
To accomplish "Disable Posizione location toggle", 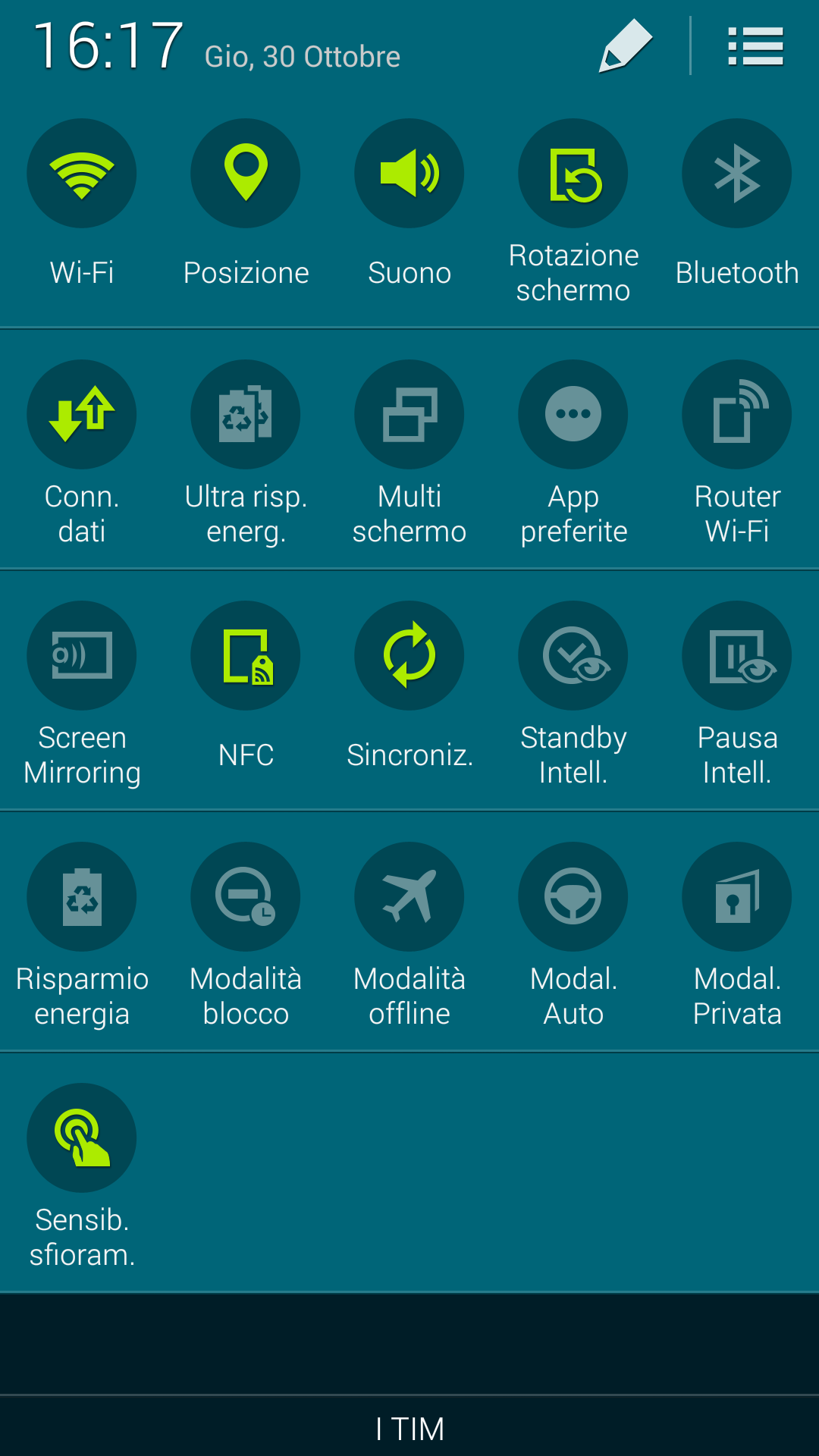I will click(246, 173).
